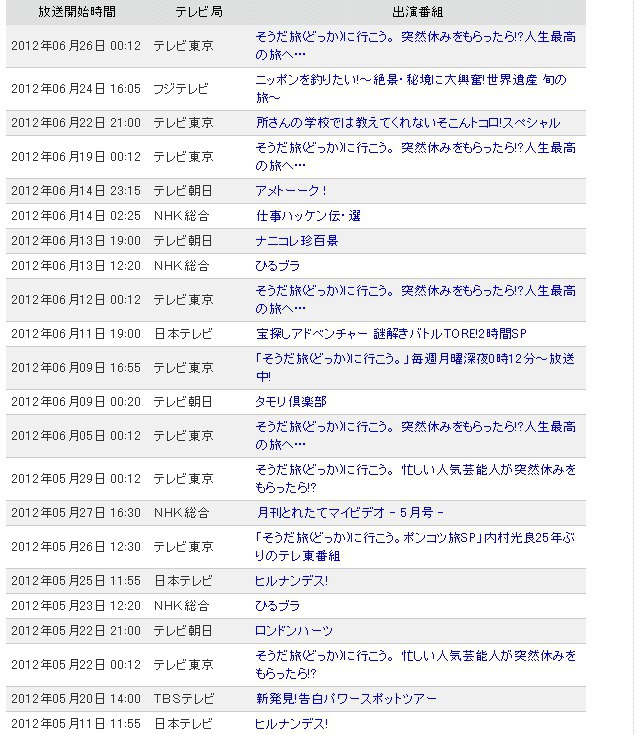This screenshot has height=735, width=636.
Task: Tap the アメトーーク! program link
Action: click(x=292, y=191)
